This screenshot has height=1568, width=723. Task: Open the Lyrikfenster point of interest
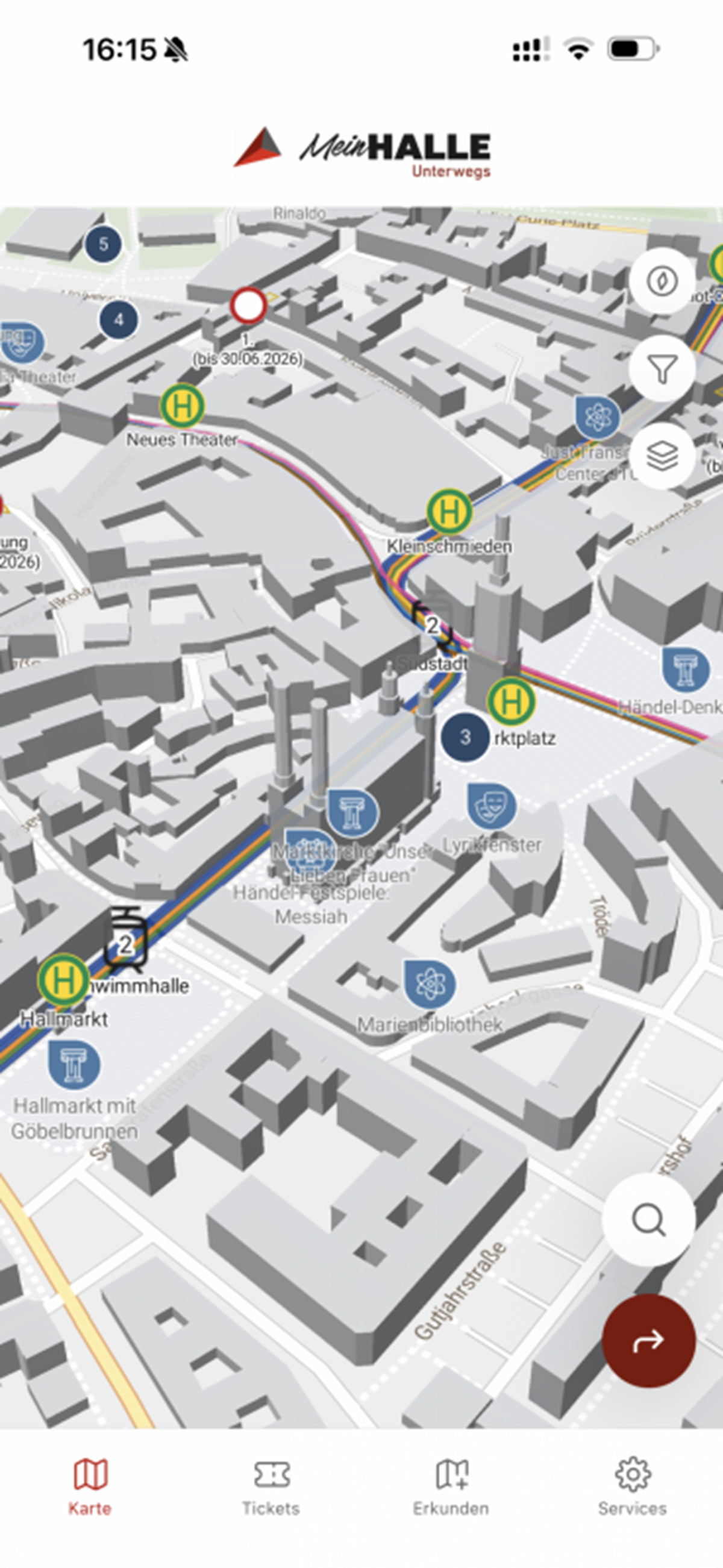(492, 806)
